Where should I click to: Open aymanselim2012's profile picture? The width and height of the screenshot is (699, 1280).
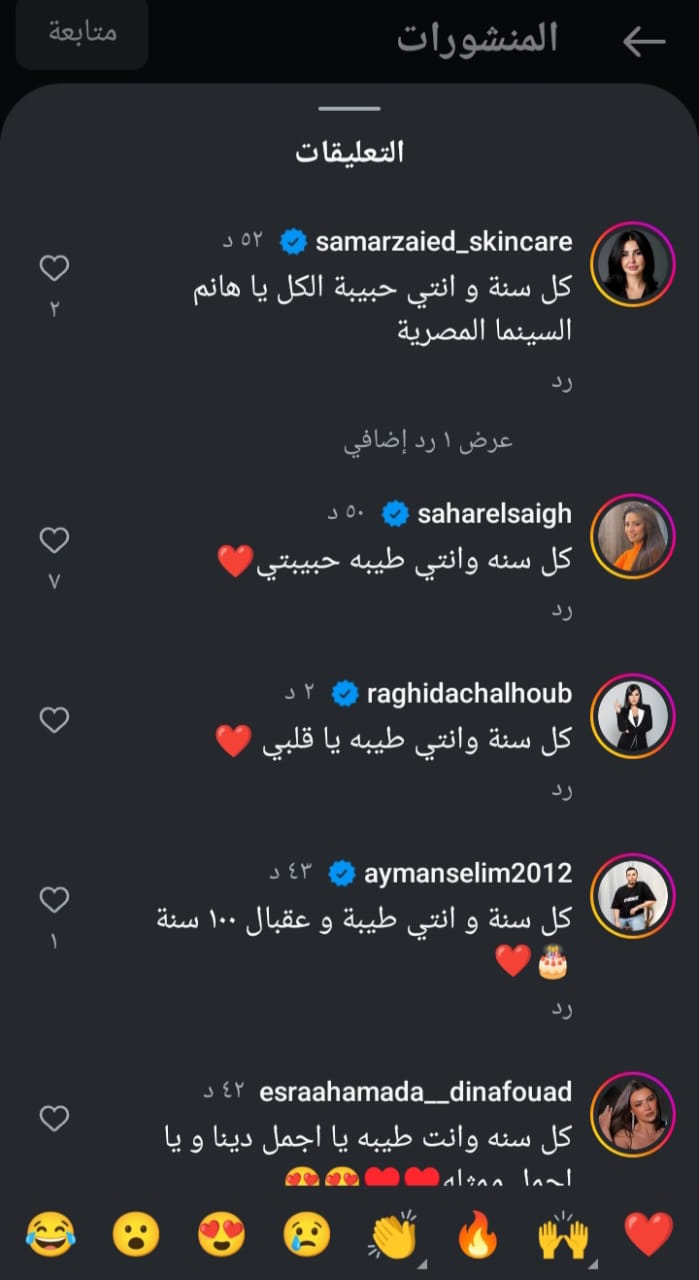(x=629, y=895)
